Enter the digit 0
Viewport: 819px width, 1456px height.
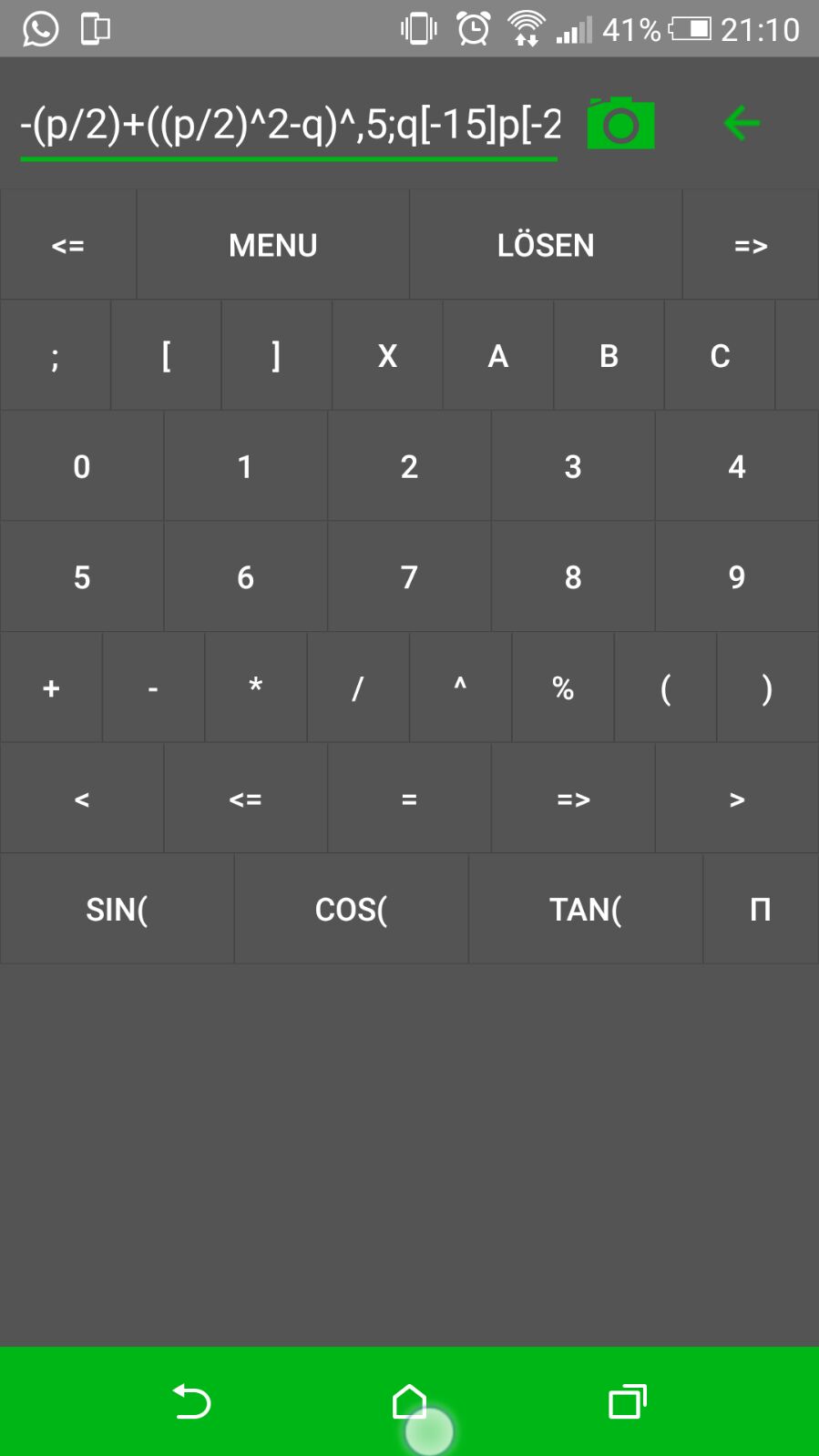[x=82, y=467]
